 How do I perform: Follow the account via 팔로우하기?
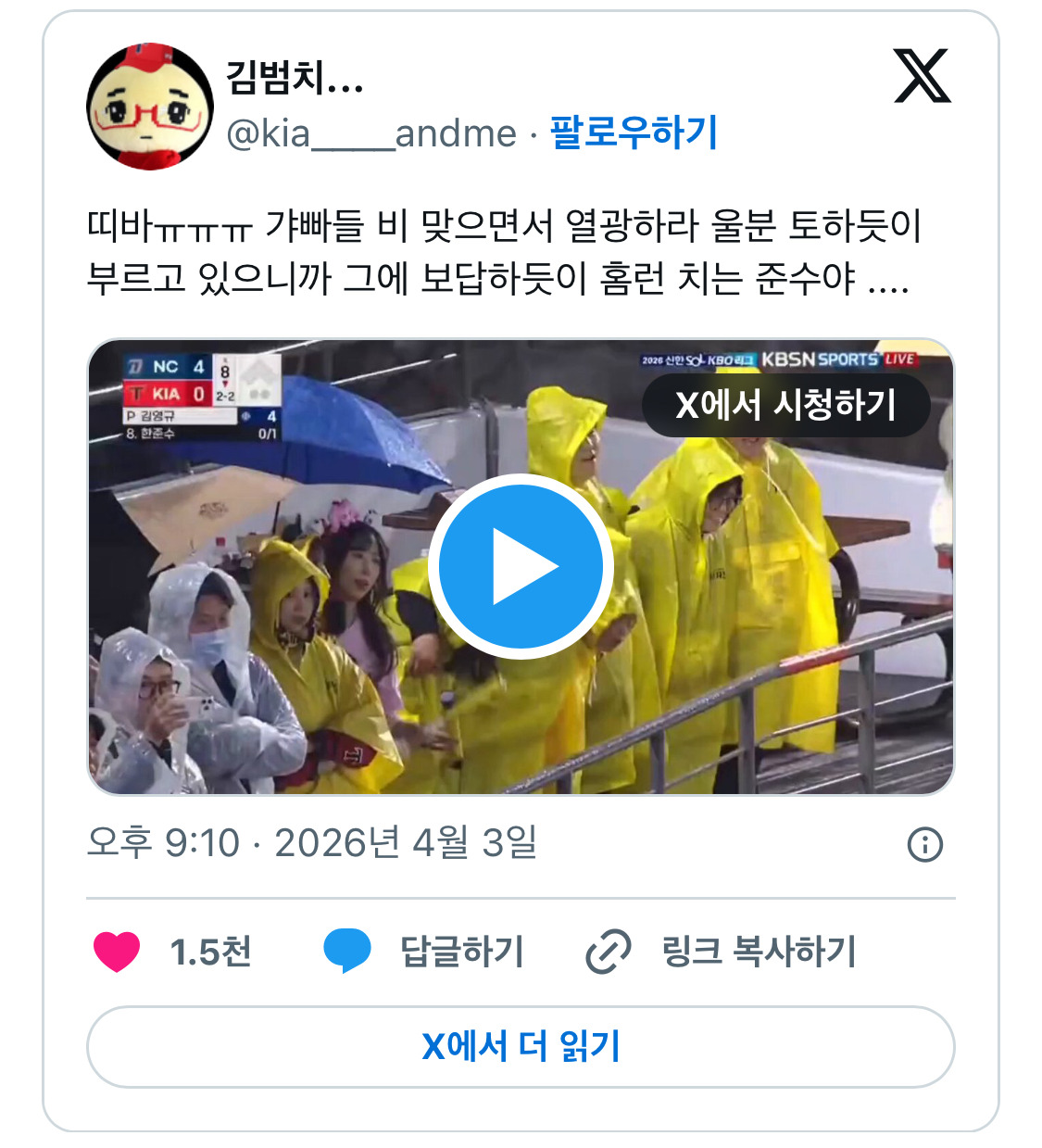[634, 132]
